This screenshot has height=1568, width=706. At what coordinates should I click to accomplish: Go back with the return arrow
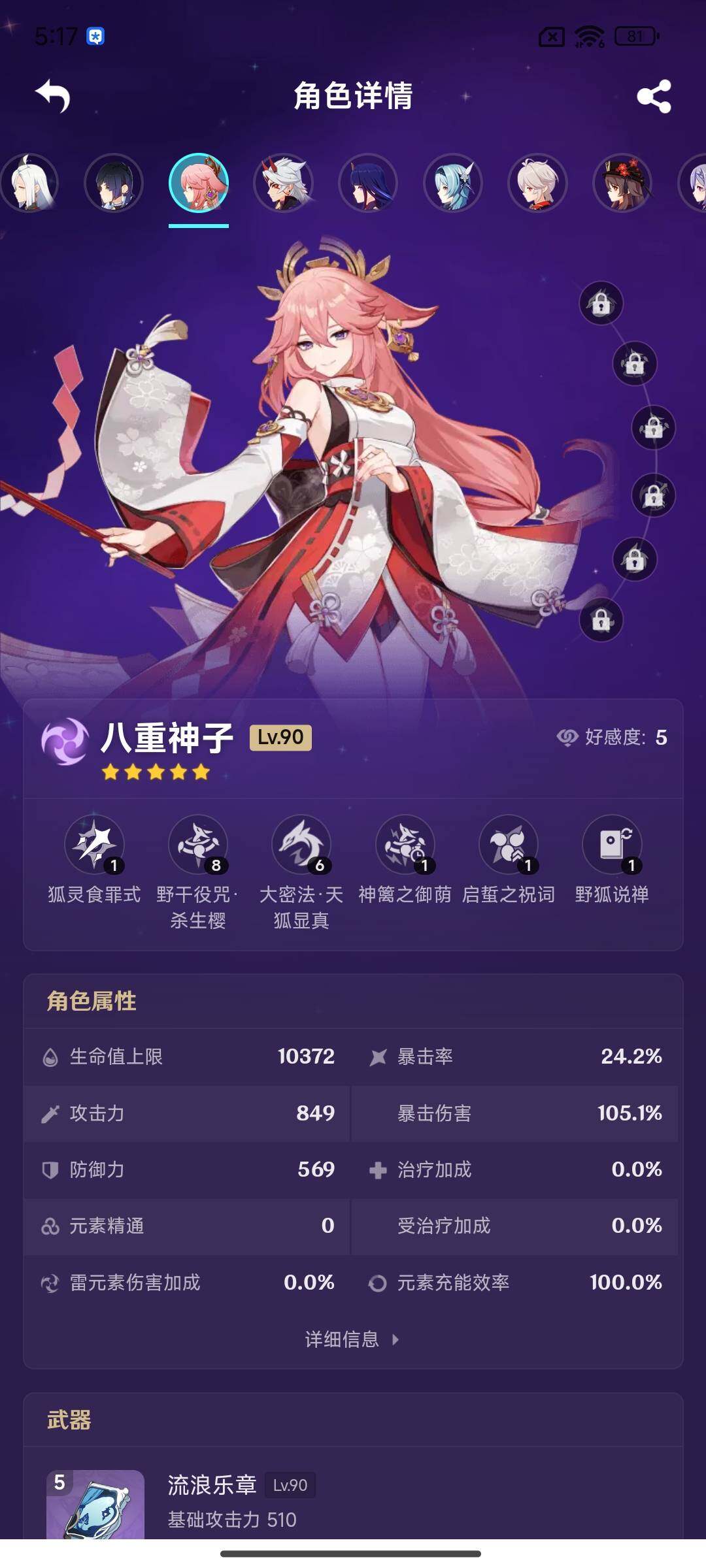[53, 97]
